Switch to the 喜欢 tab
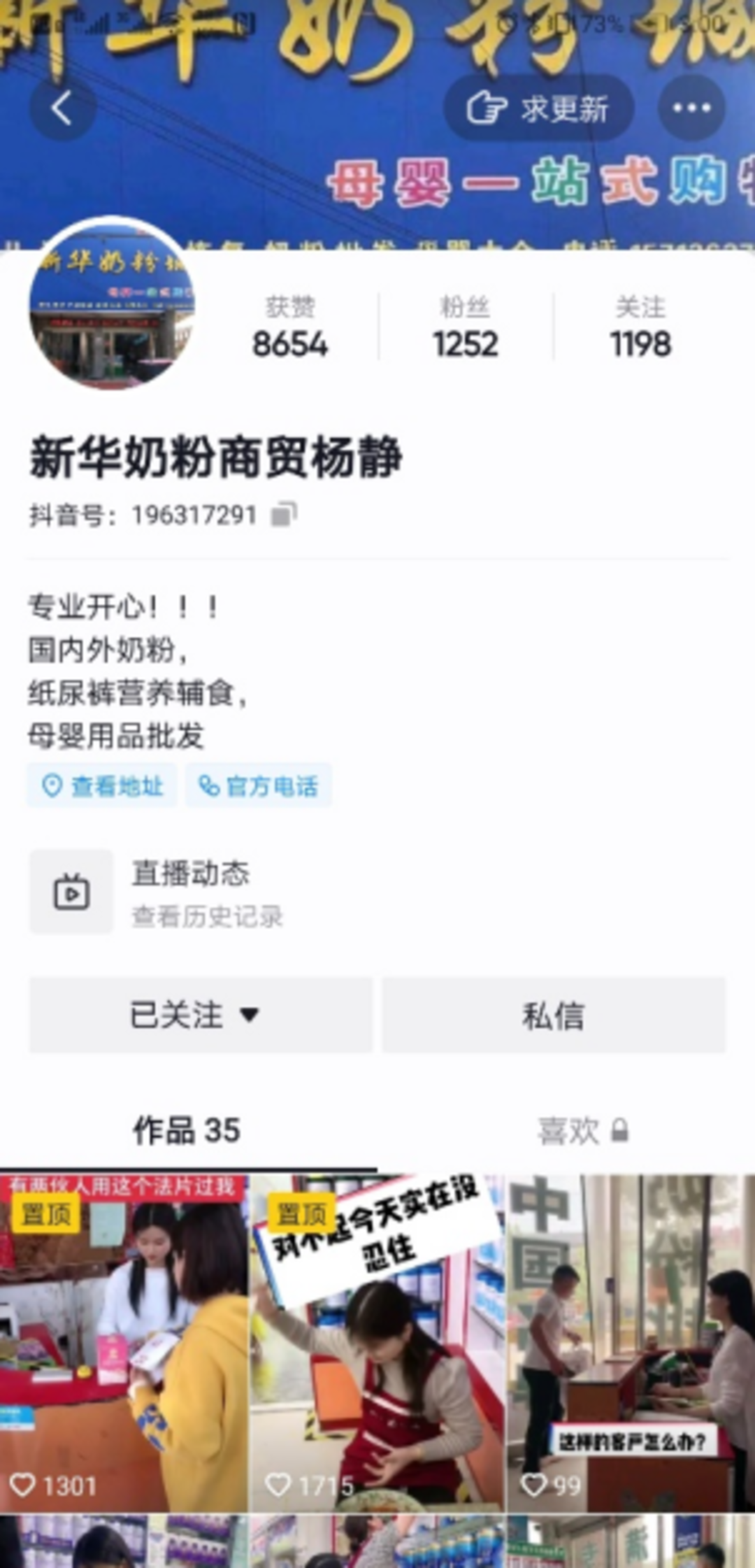The image size is (755, 1568). [x=582, y=1130]
